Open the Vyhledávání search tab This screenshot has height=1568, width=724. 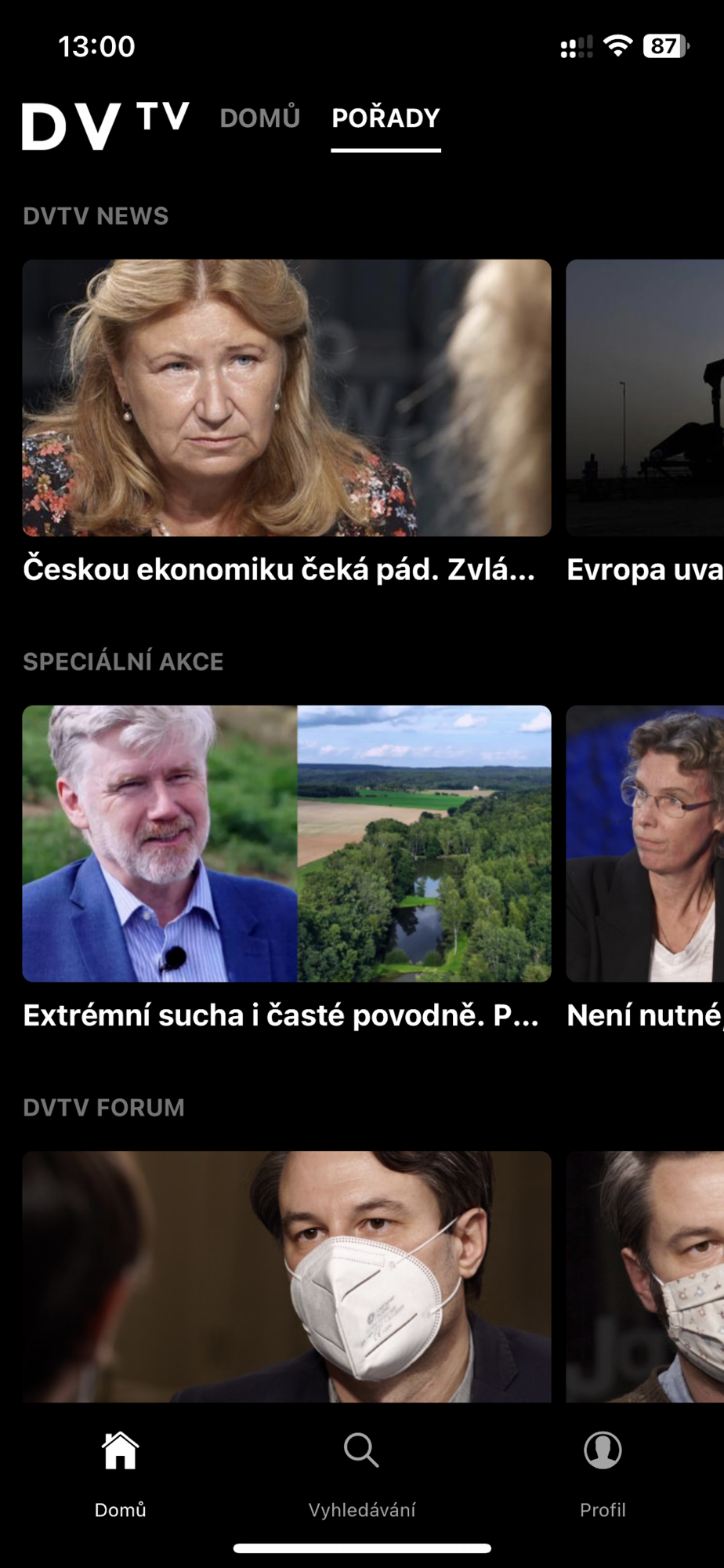click(361, 1466)
